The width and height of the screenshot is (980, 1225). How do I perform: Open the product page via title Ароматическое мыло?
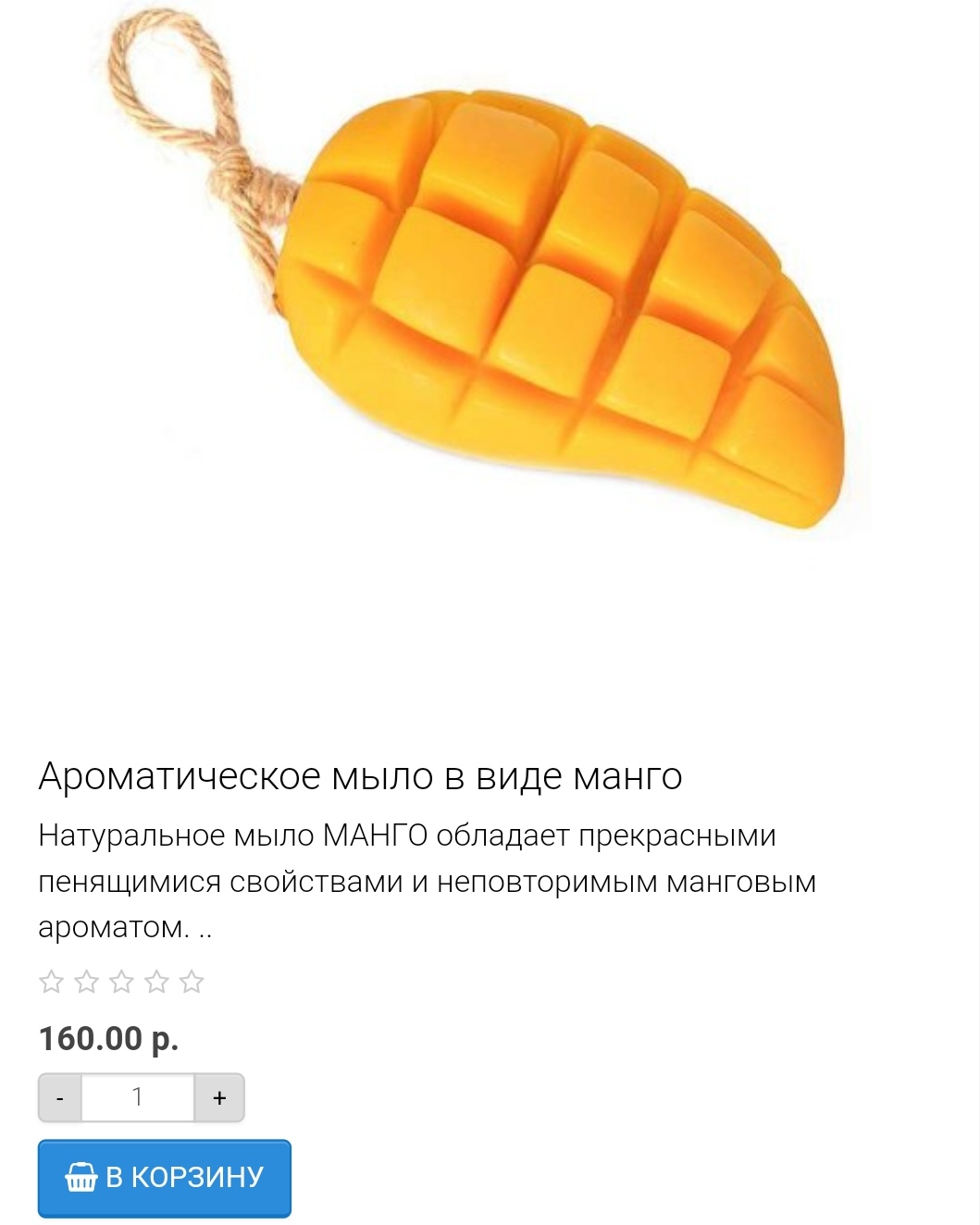(x=359, y=777)
